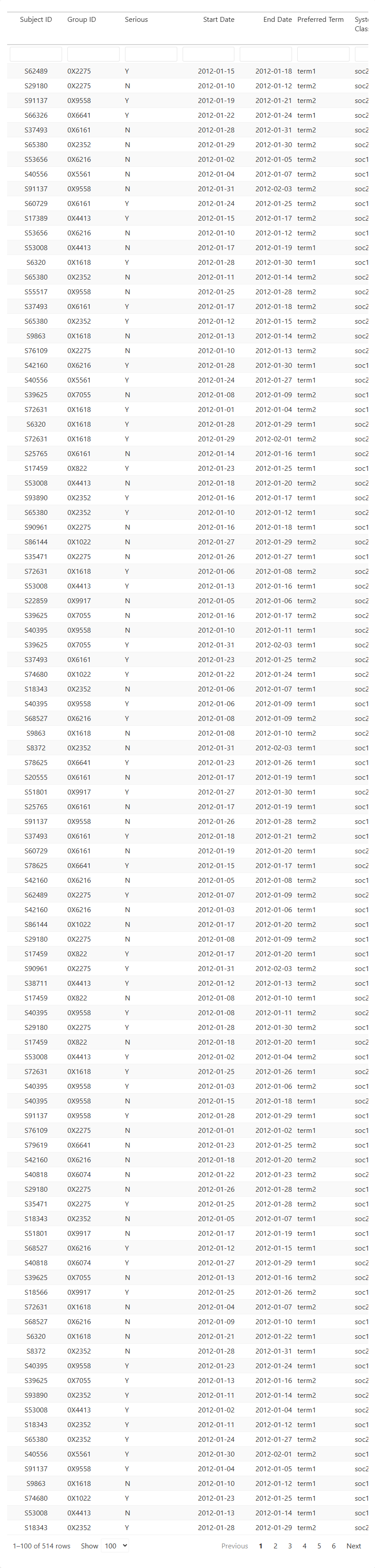Jump to last page 6
Viewport: 375px width, 1568px height.
pyautogui.click(x=333, y=1545)
